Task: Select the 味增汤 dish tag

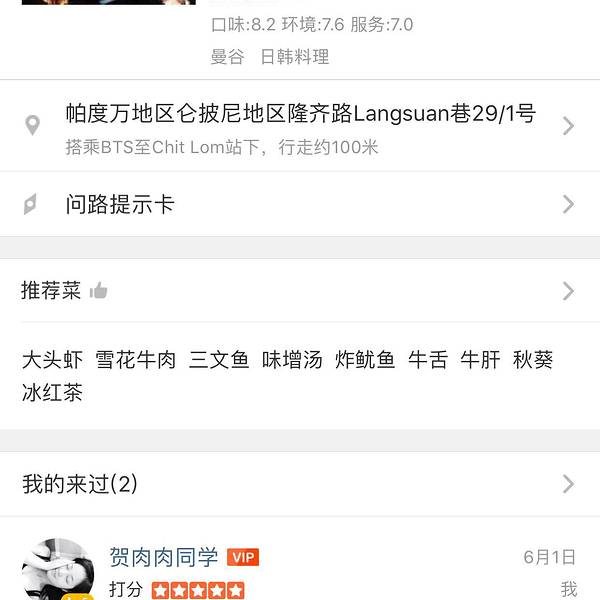Action: click(x=292, y=360)
